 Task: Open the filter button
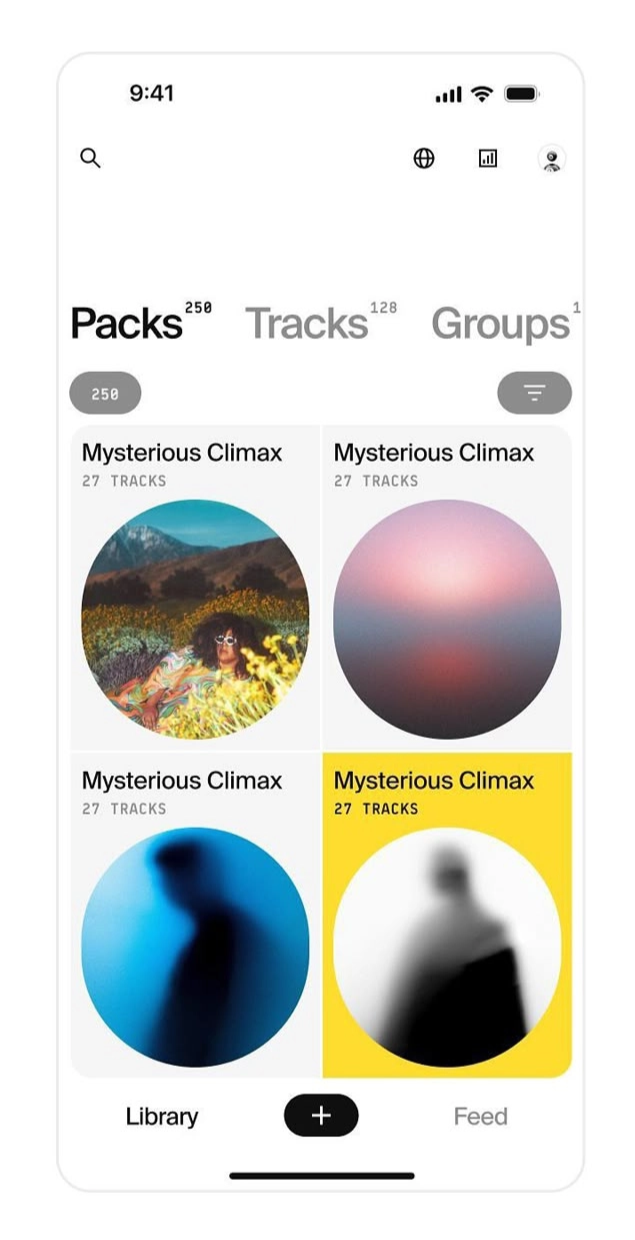tap(534, 394)
